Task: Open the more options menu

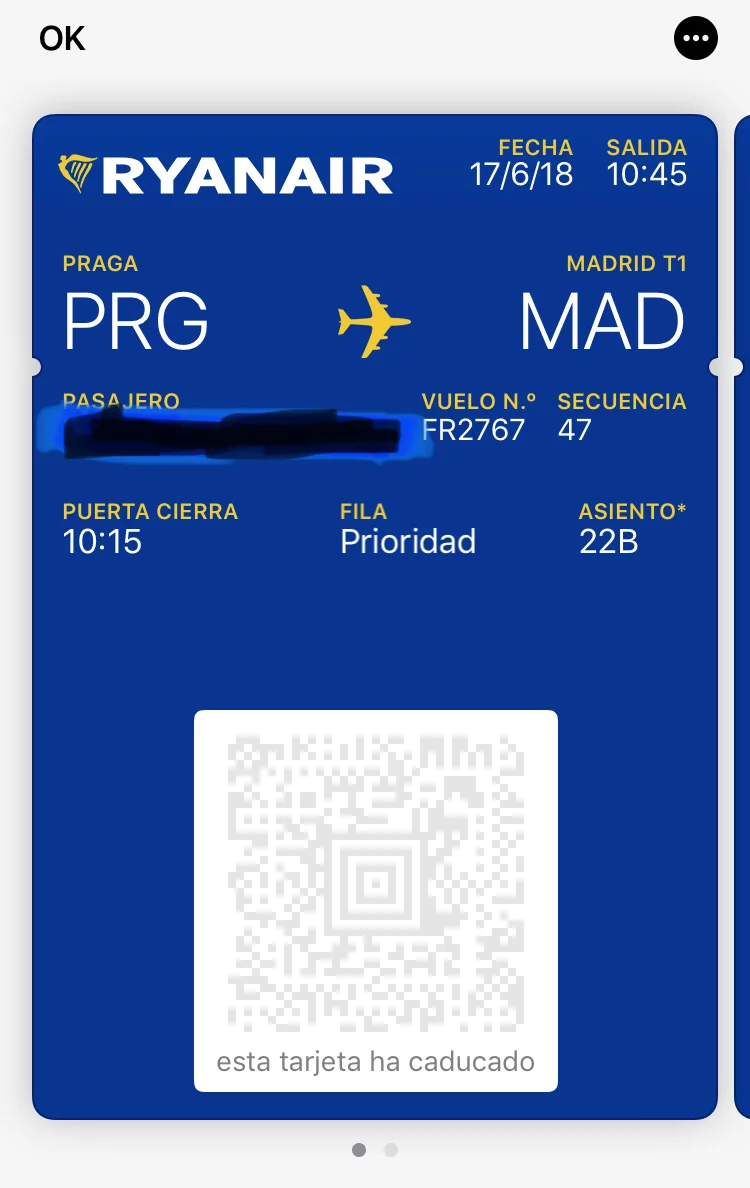Action: point(696,39)
